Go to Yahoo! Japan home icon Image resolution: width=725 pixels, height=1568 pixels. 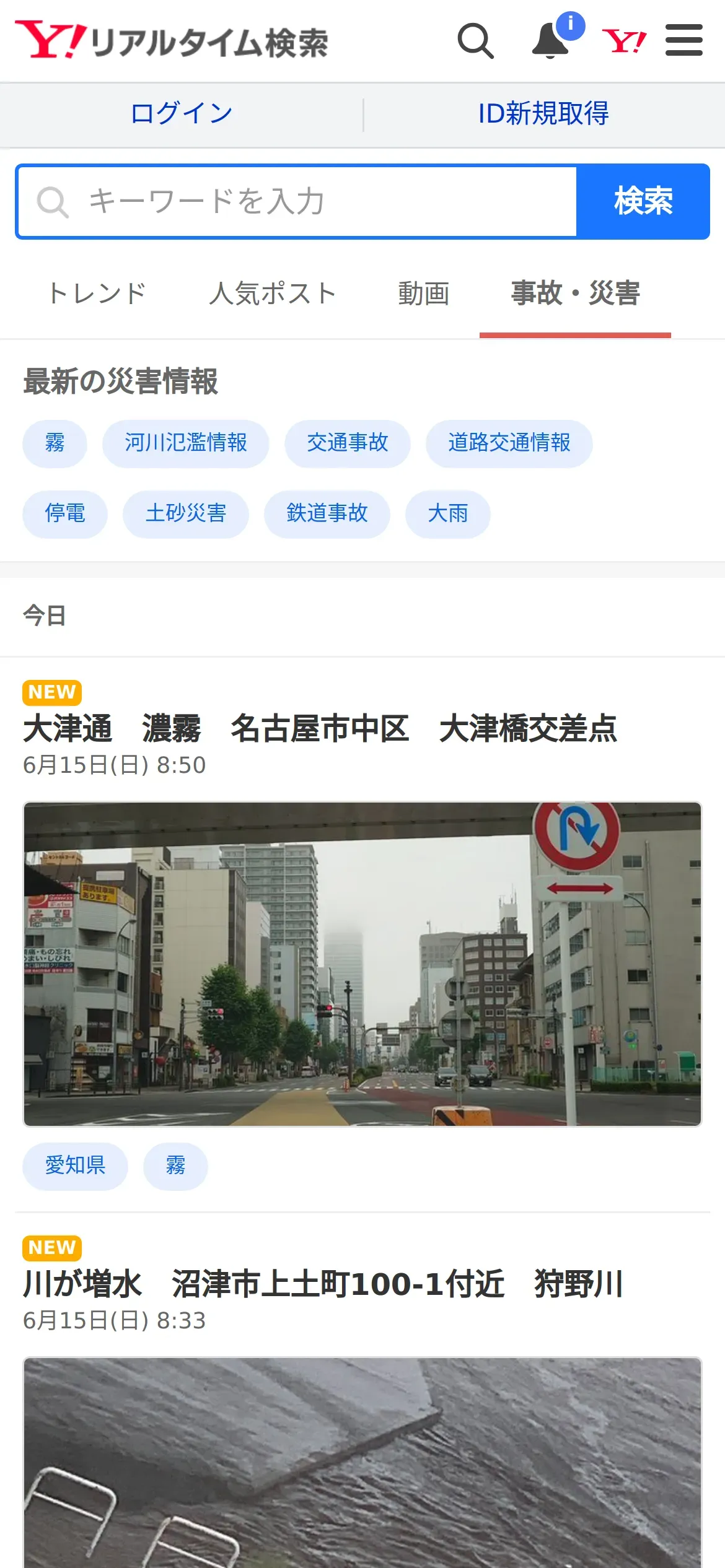(624, 41)
